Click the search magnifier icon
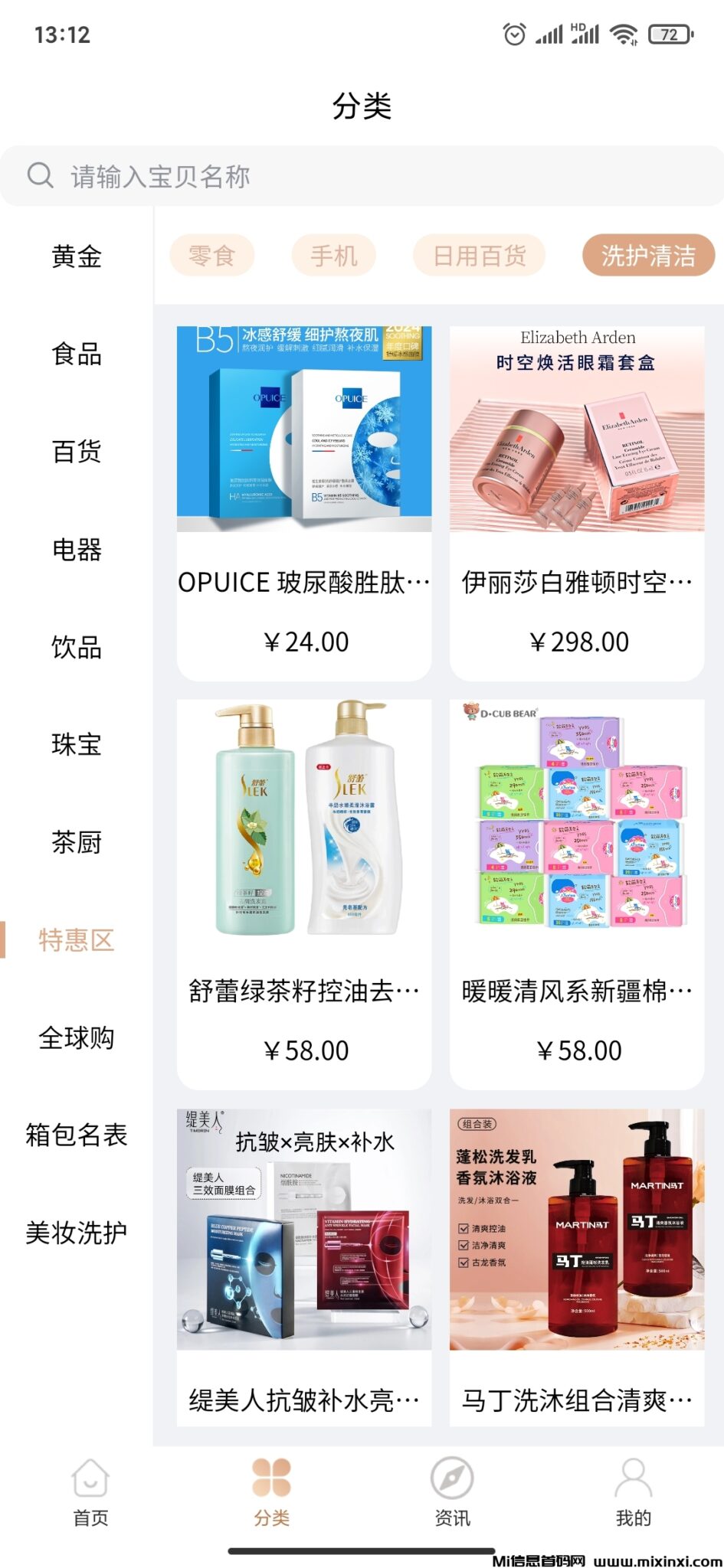The width and height of the screenshot is (724, 1568). tap(40, 177)
